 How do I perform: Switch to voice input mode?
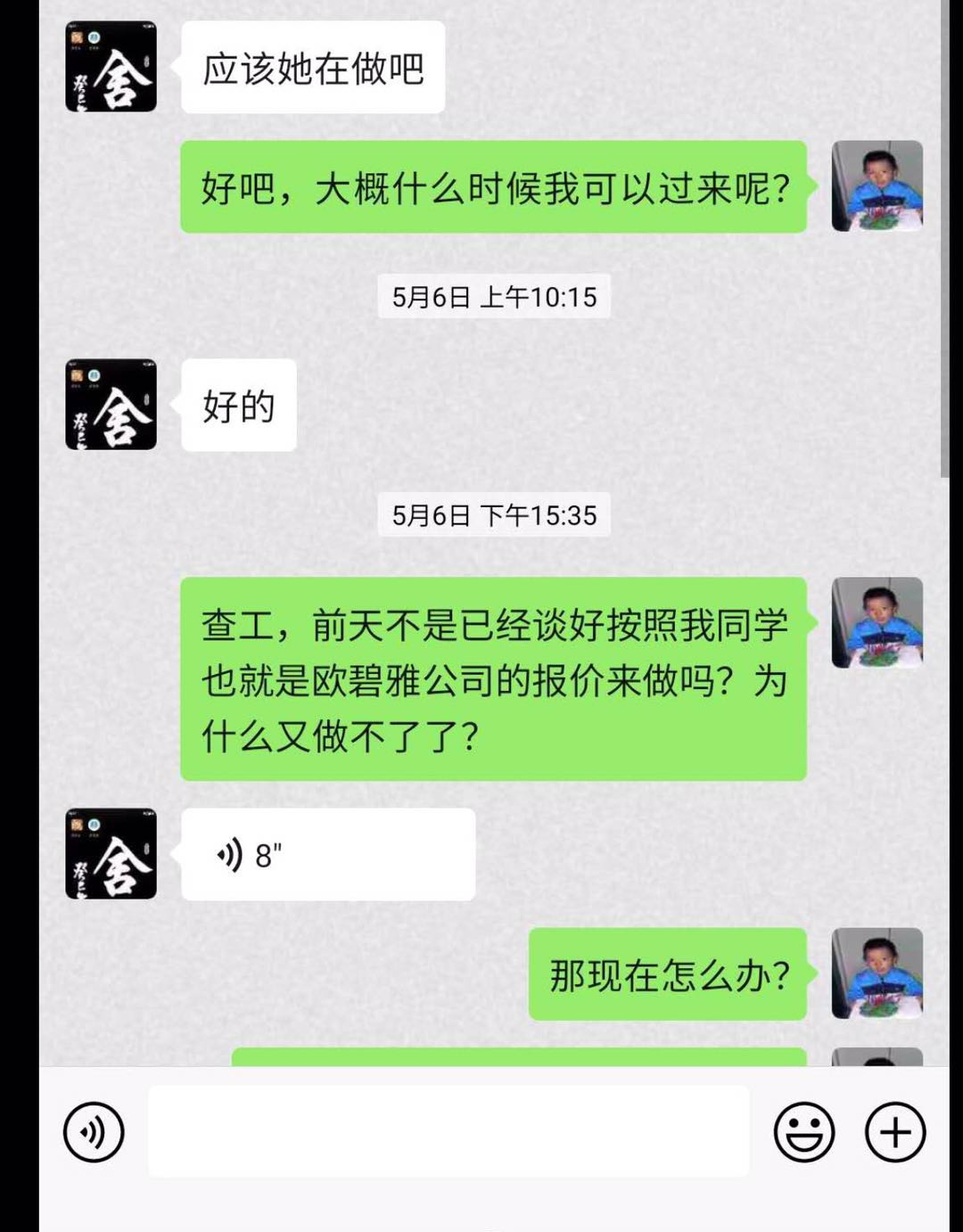(x=94, y=1131)
